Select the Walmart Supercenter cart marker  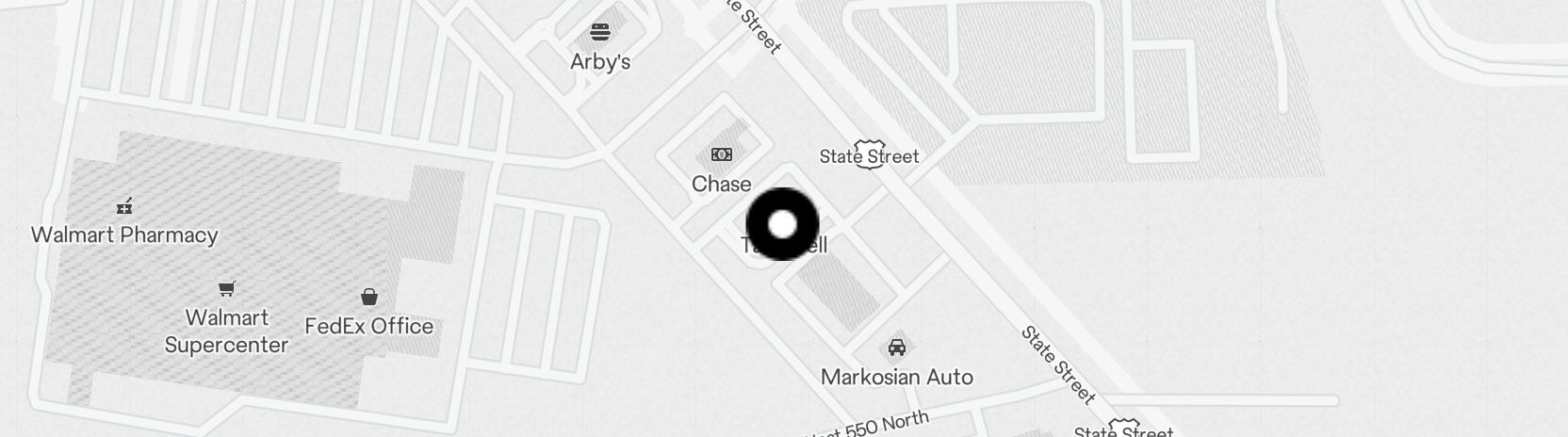pyautogui.click(x=226, y=288)
